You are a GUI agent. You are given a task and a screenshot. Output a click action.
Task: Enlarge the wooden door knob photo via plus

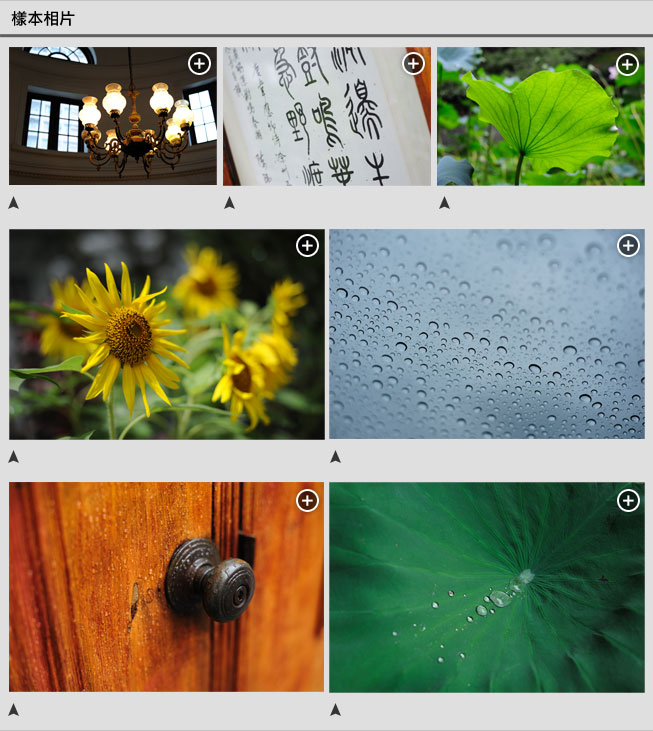coord(307,500)
